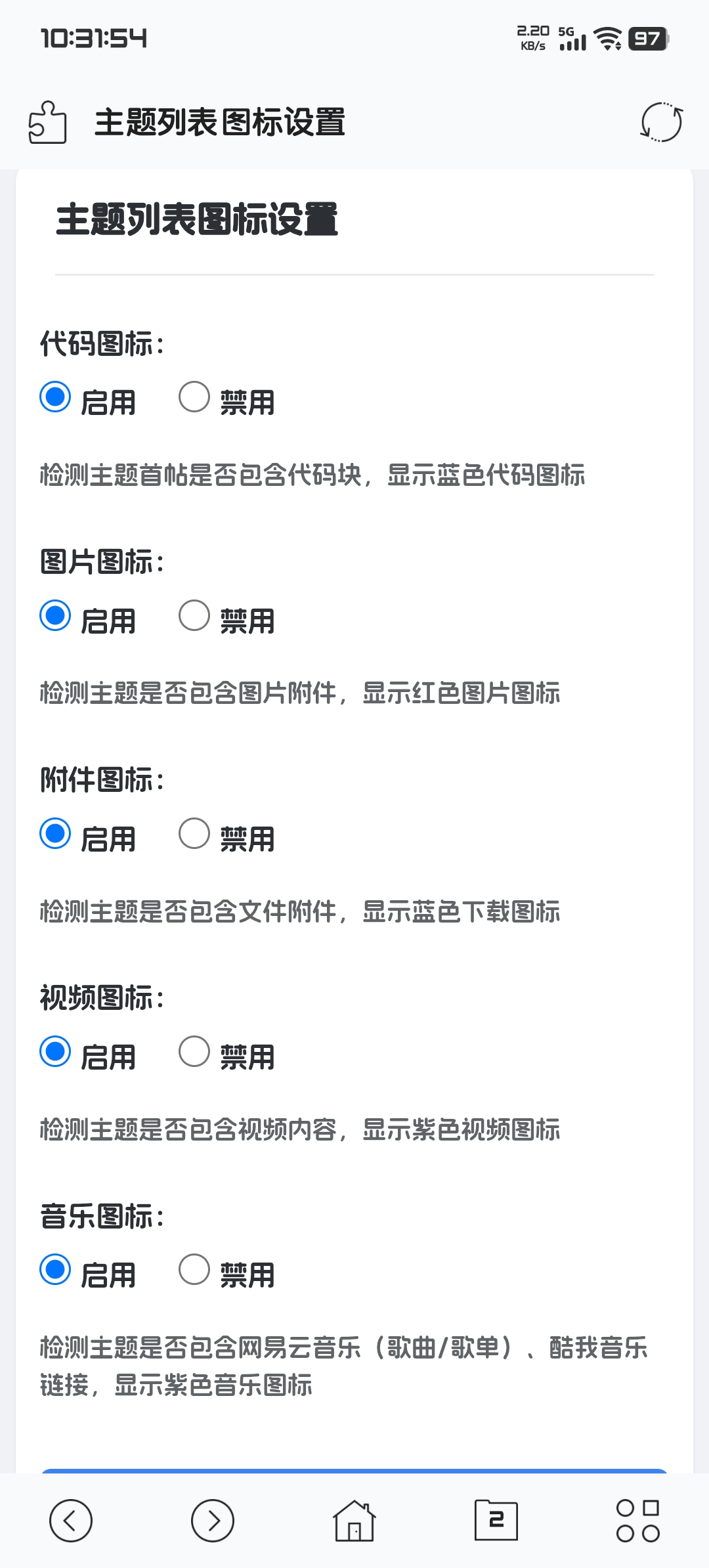Select 禁用 for 代码图标
The height and width of the screenshot is (1568, 709).
194,397
